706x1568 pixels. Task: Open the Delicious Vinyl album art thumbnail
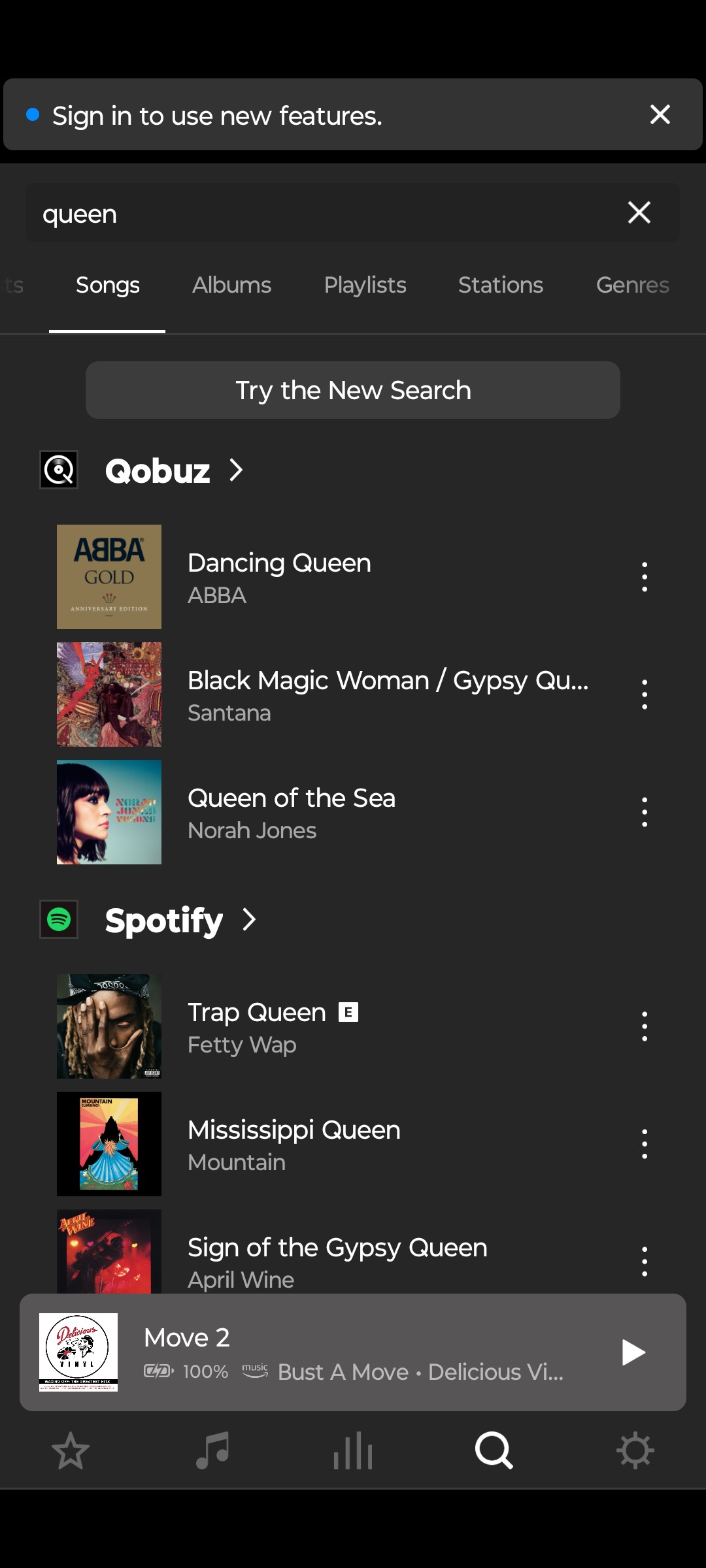click(x=78, y=1350)
